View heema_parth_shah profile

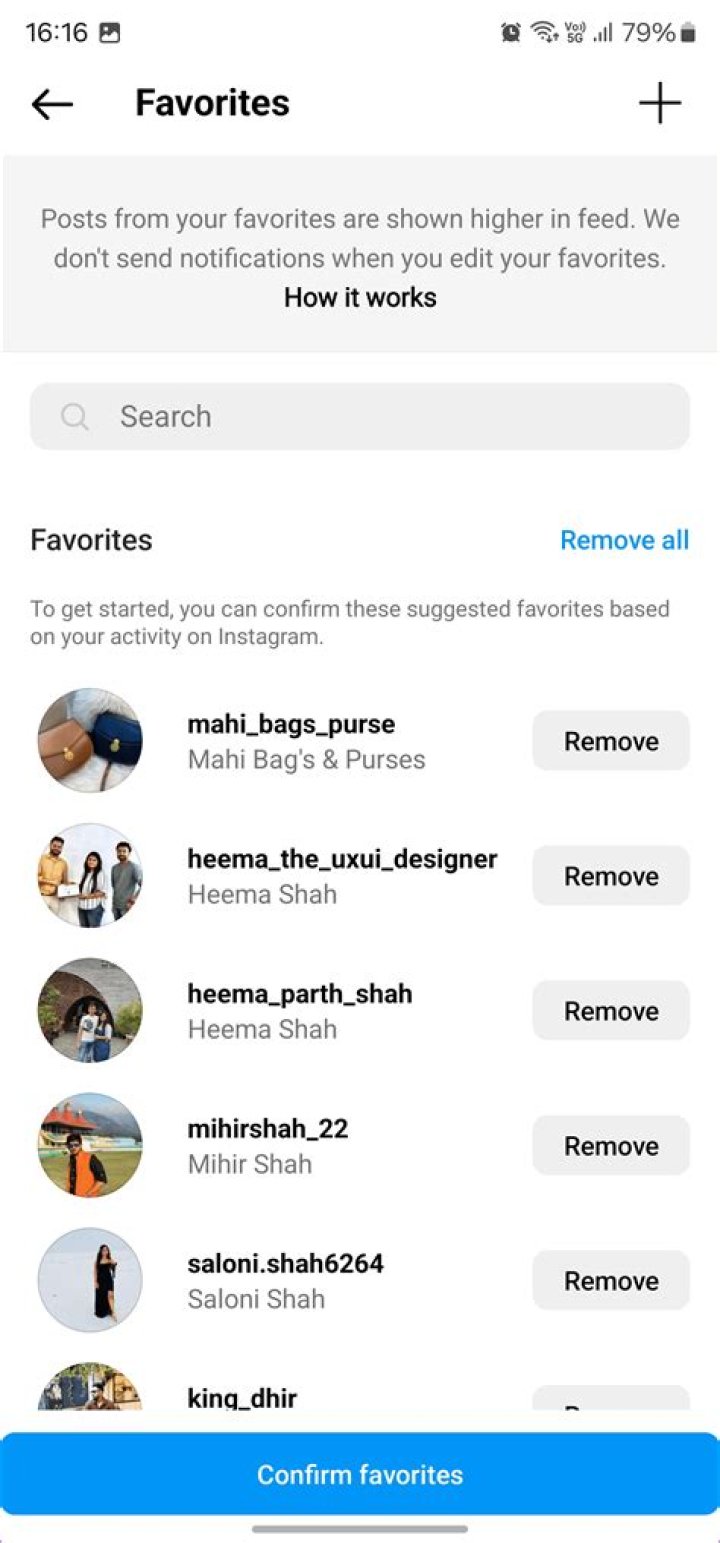(x=299, y=994)
